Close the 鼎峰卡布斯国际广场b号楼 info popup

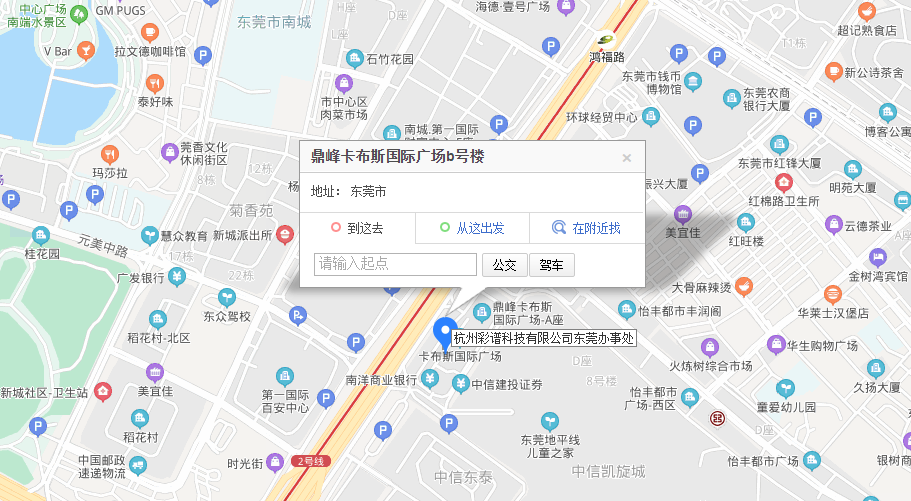627,158
